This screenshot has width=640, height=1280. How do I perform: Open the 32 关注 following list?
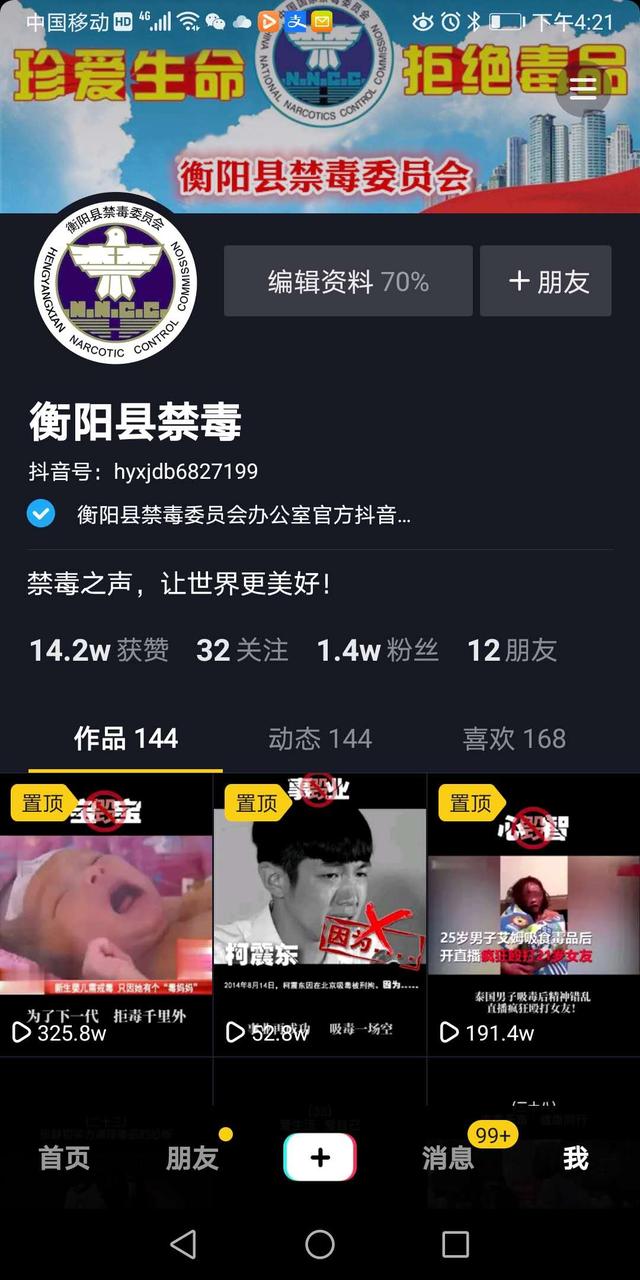[242, 651]
